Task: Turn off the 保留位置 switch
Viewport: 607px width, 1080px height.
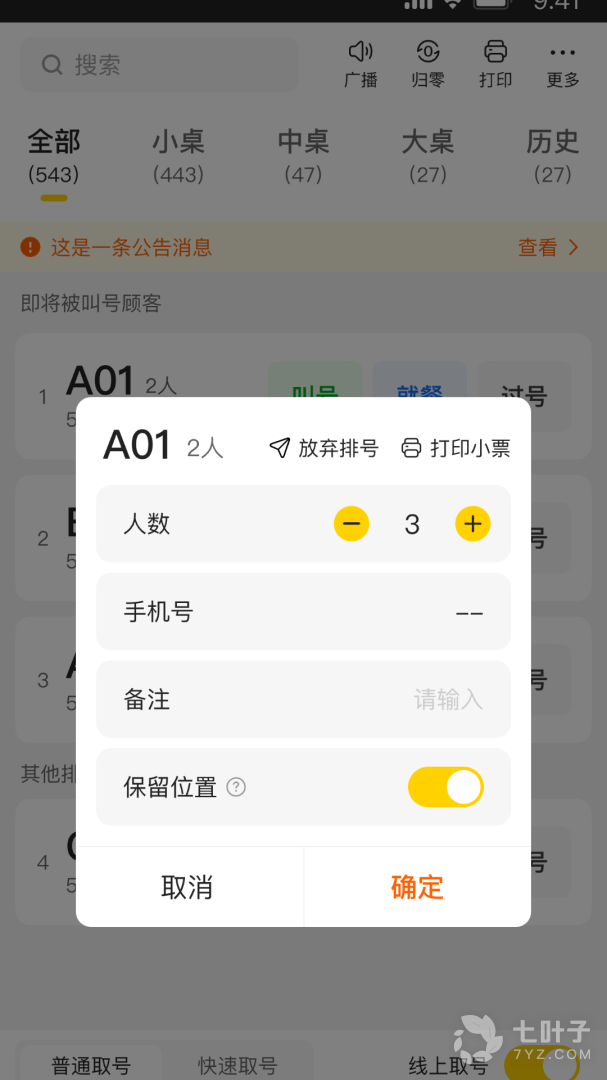Action: pyautogui.click(x=446, y=787)
